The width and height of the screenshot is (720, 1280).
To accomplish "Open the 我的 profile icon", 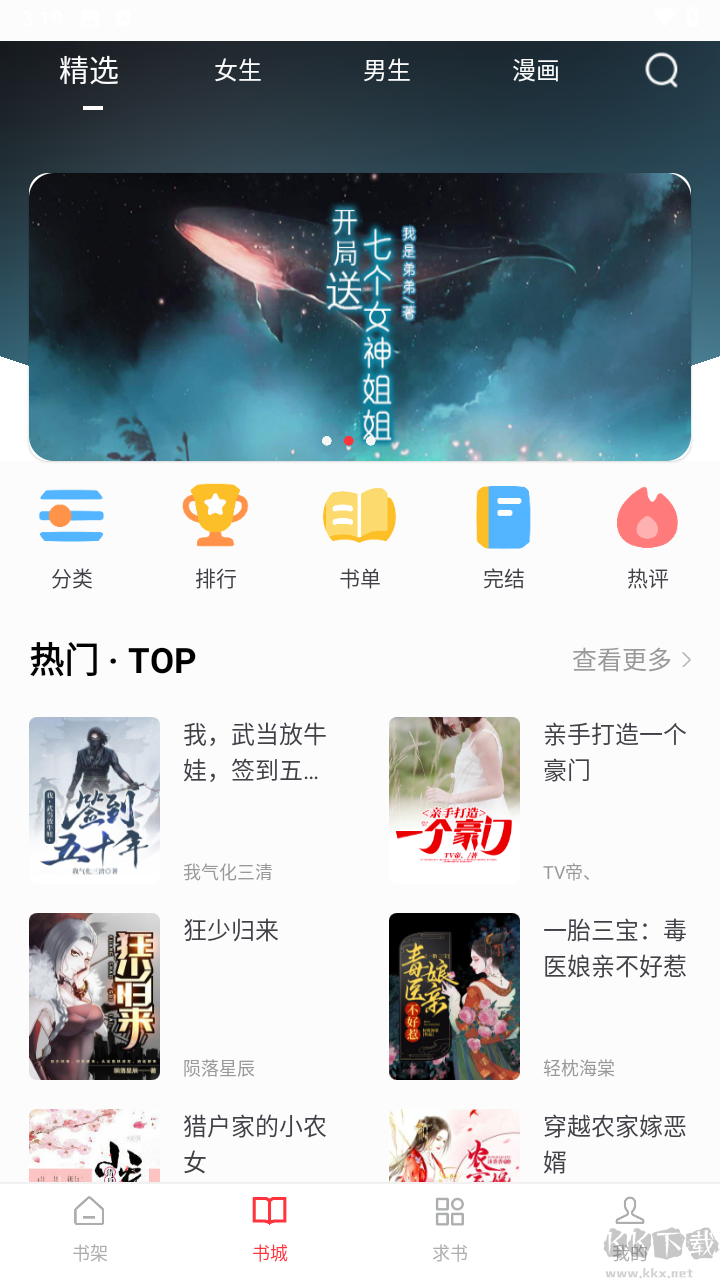I will tap(630, 1228).
